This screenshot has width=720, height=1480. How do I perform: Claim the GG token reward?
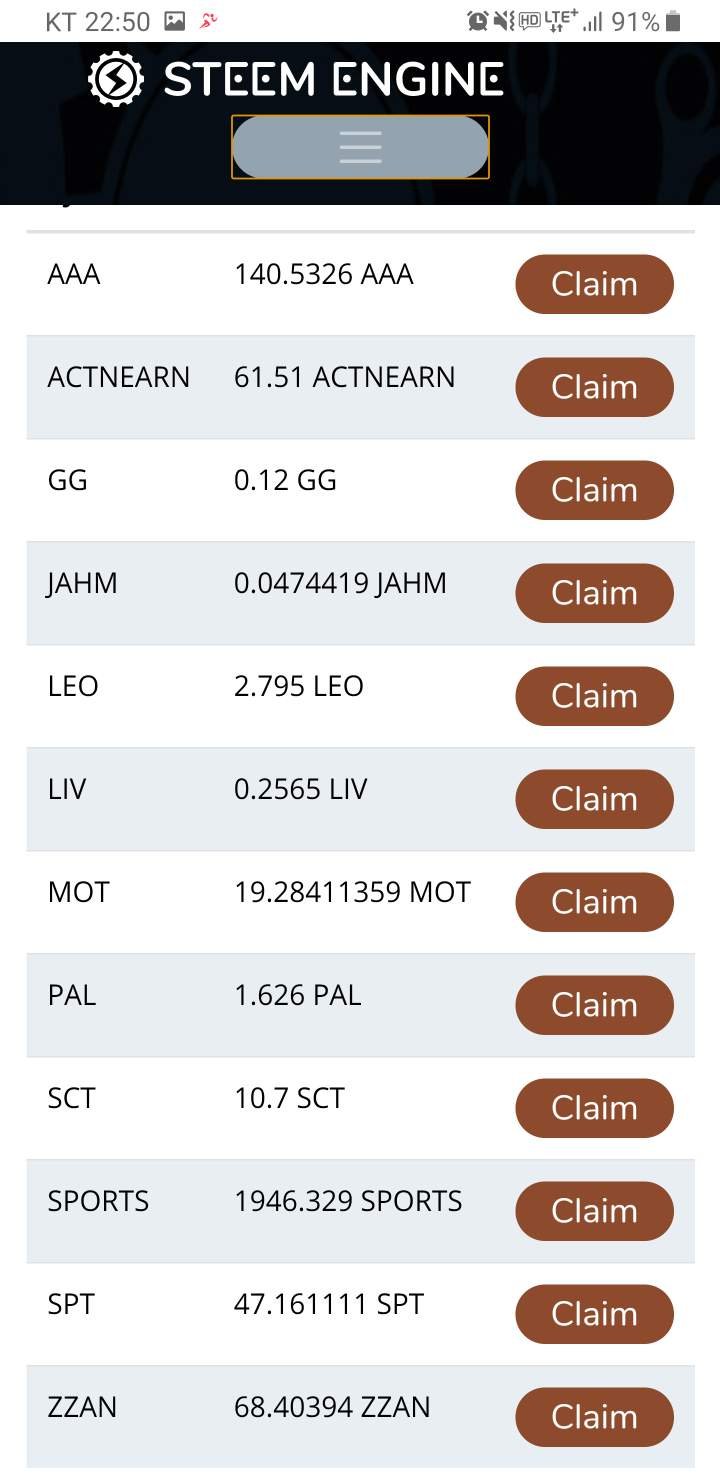click(x=594, y=490)
